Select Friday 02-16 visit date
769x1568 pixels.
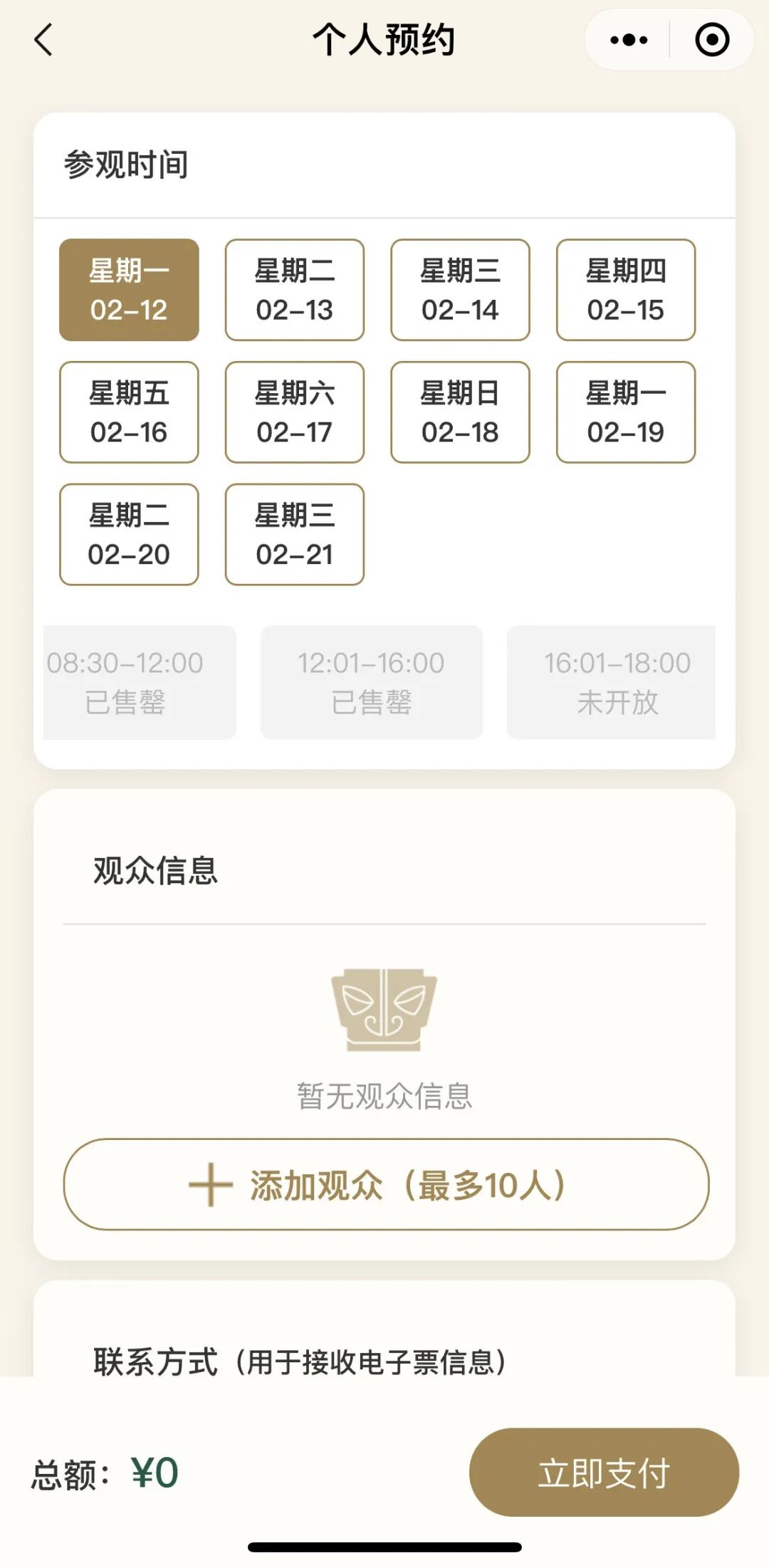(129, 412)
